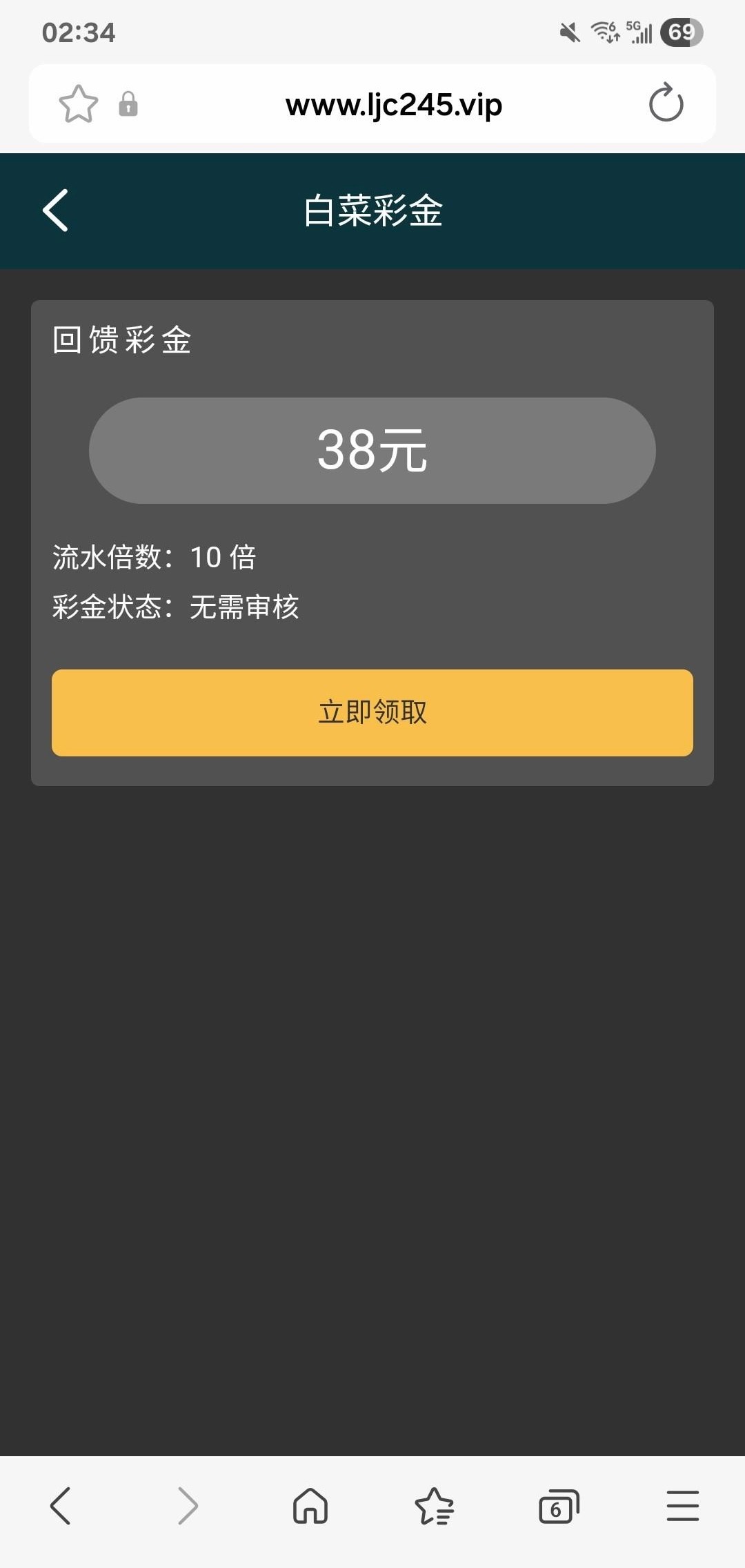Open the browser home page
This screenshot has height=1568, width=745.
310,1505
